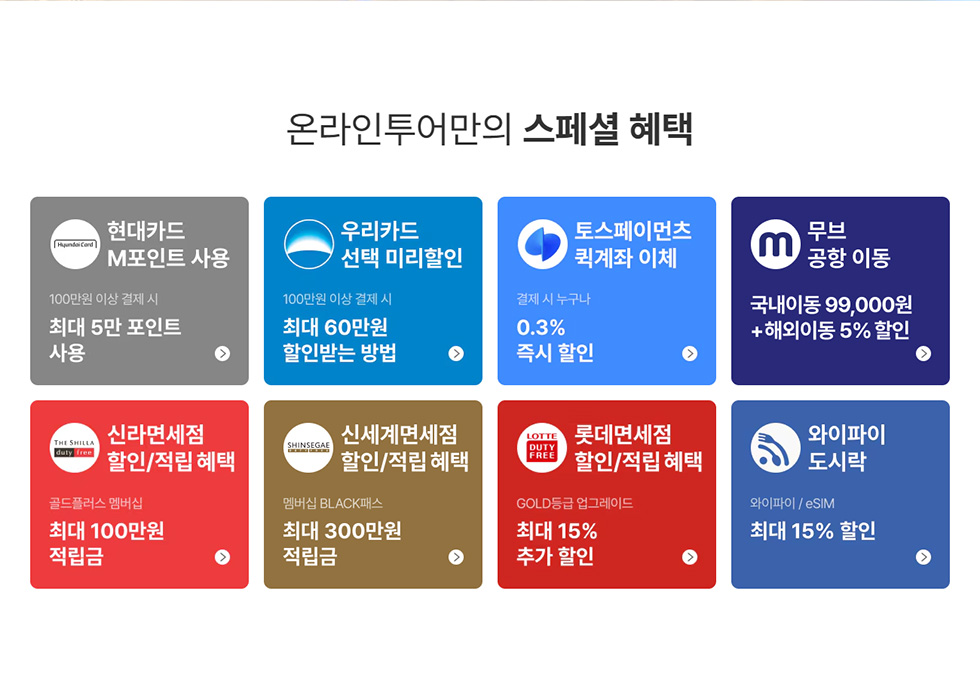Open the 현대카드 M포인트 사용 card
The height and width of the screenshot is (692, 980).
pyautogui.click(x=139, y=291)
